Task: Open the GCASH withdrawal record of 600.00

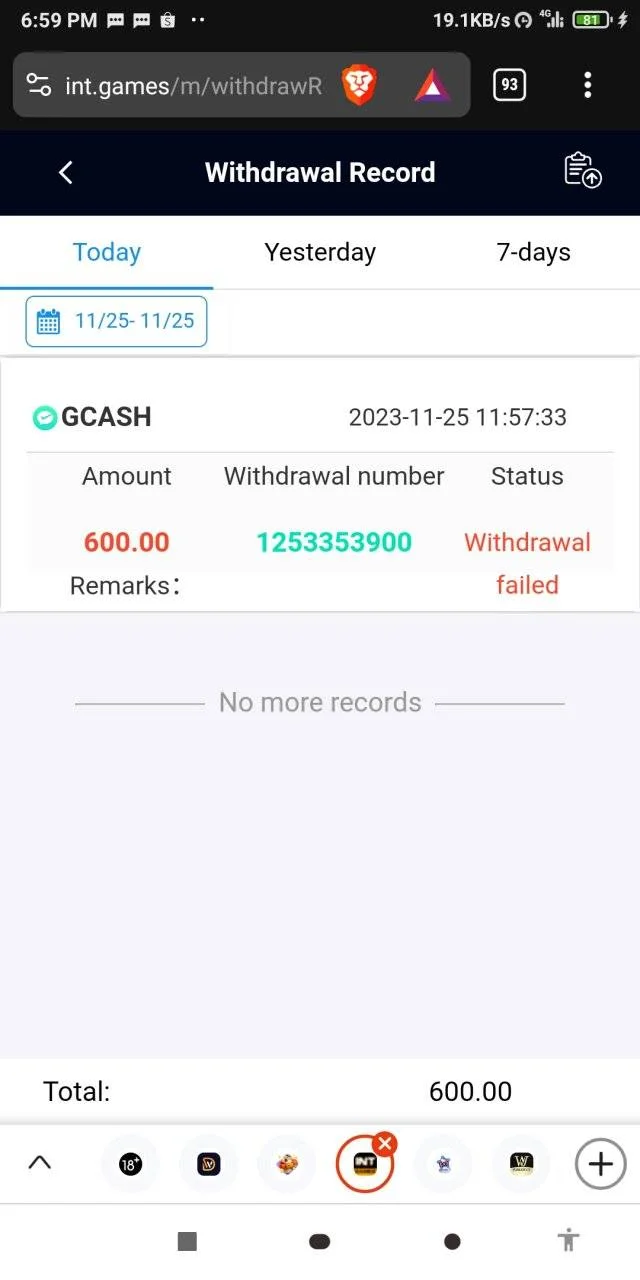Action: (320, 485)
